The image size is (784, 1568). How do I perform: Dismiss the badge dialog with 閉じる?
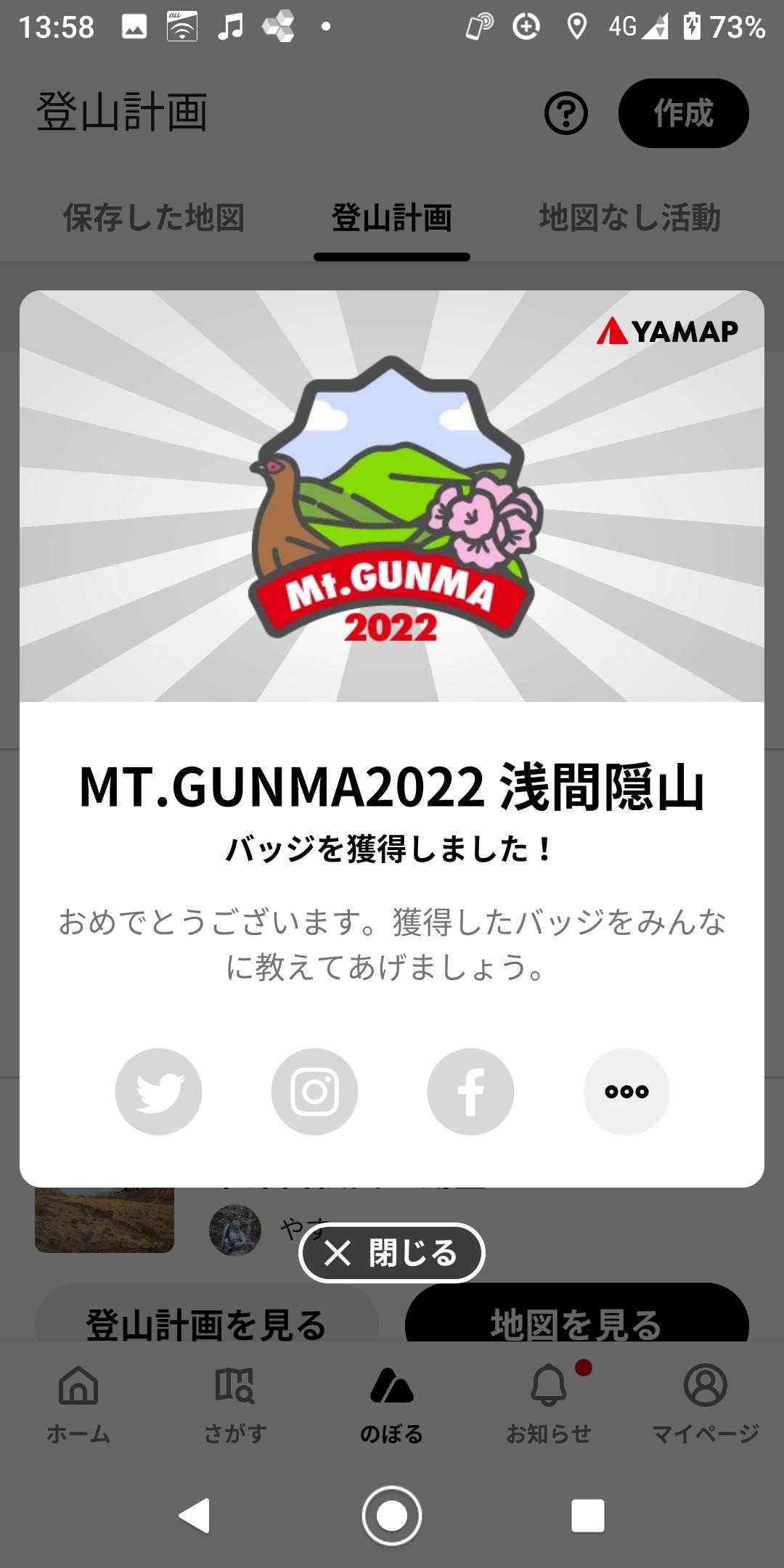pos(392,1253)
